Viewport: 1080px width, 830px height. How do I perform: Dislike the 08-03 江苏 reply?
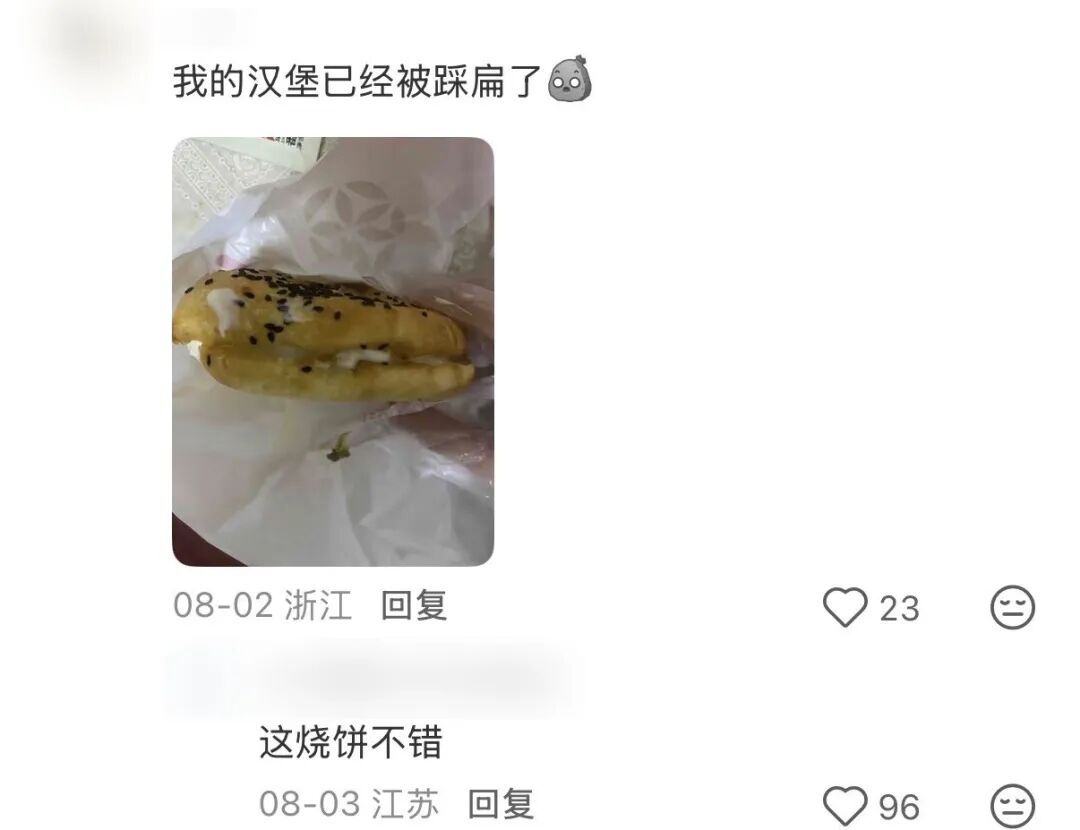coord(1012,805)
